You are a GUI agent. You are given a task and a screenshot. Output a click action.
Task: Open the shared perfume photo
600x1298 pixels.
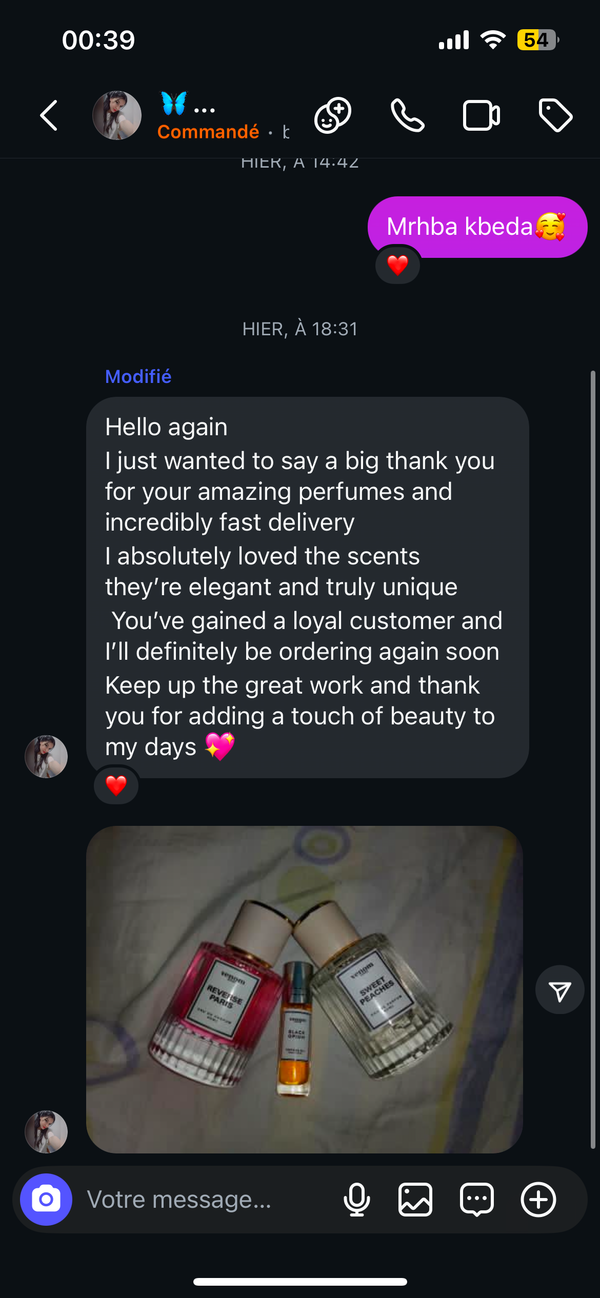304,988
